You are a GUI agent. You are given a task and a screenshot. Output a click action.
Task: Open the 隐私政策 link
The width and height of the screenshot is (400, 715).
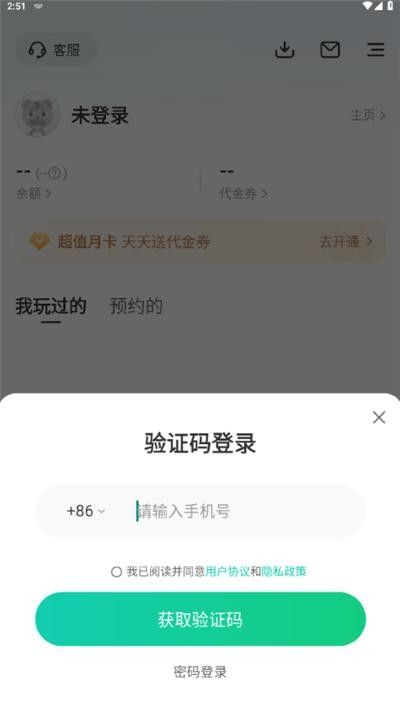click(x=284, y=571)
